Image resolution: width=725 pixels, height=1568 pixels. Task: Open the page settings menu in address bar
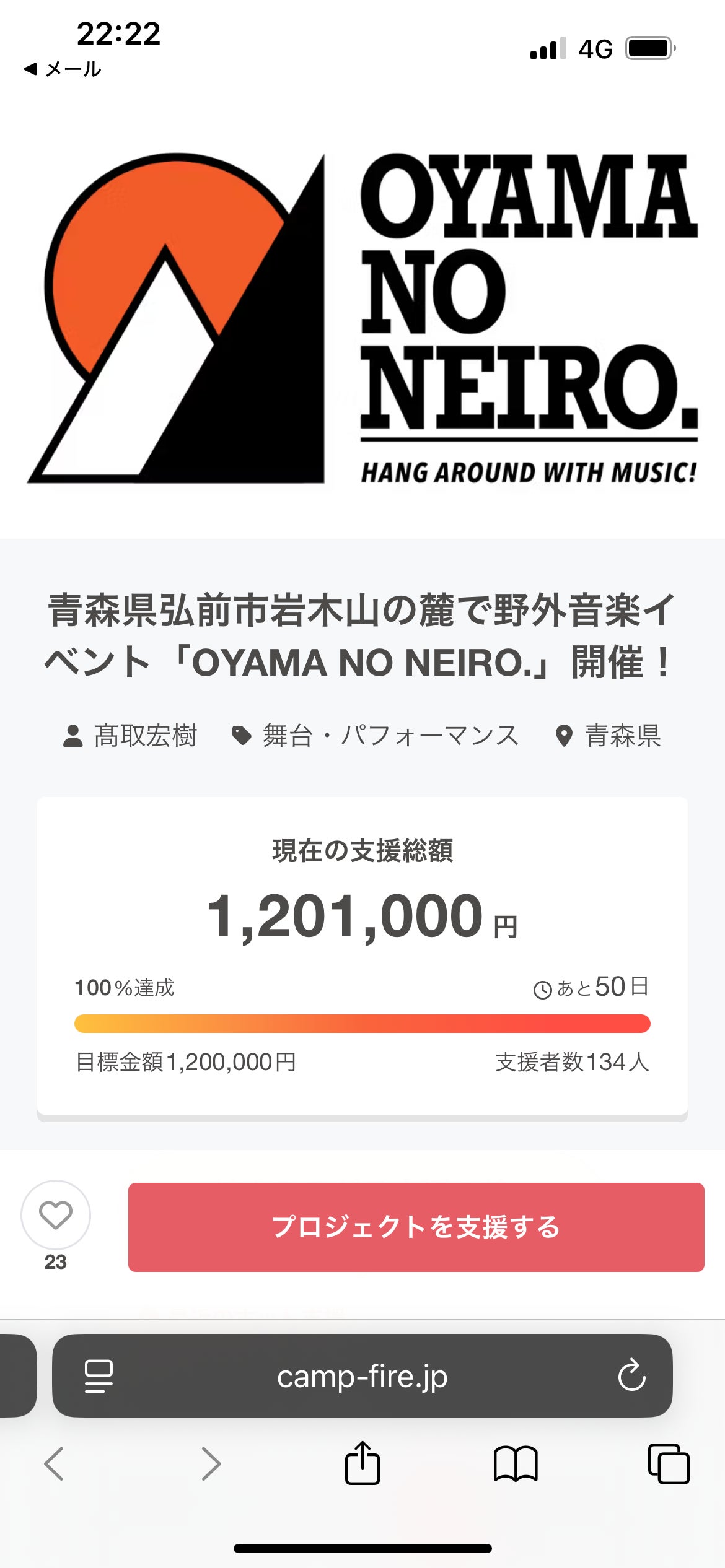pos(99,1376)
